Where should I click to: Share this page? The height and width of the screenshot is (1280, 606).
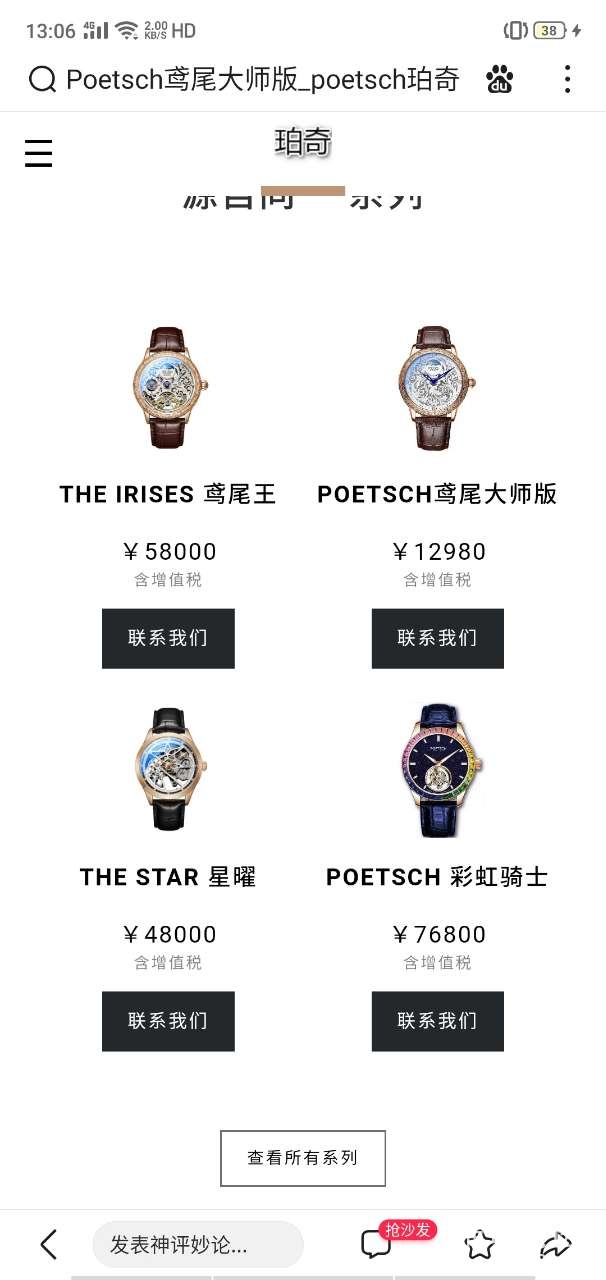pos(555,1244)
